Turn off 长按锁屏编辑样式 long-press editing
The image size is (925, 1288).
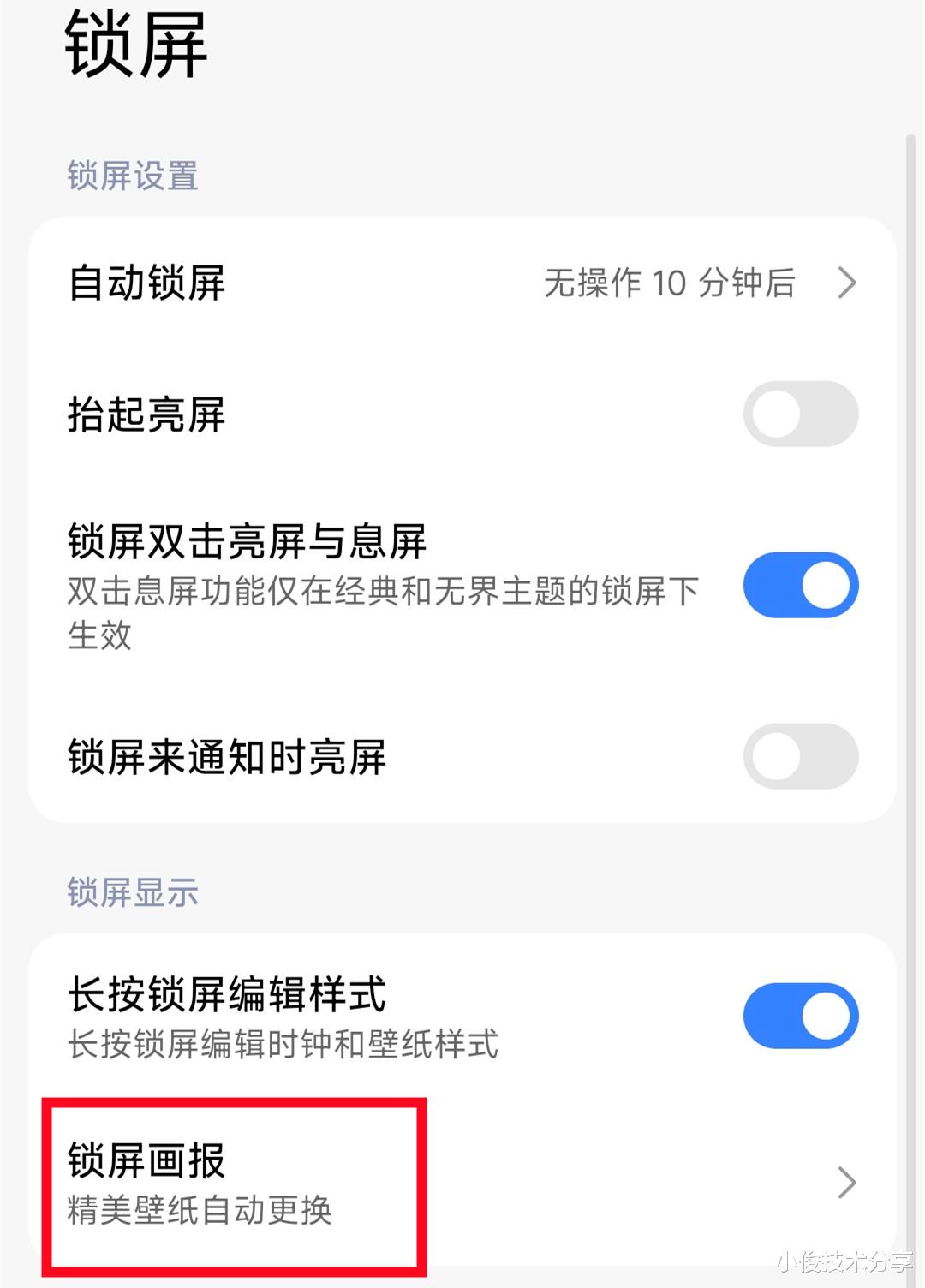pyautogui.click(x=799, y=1015)
